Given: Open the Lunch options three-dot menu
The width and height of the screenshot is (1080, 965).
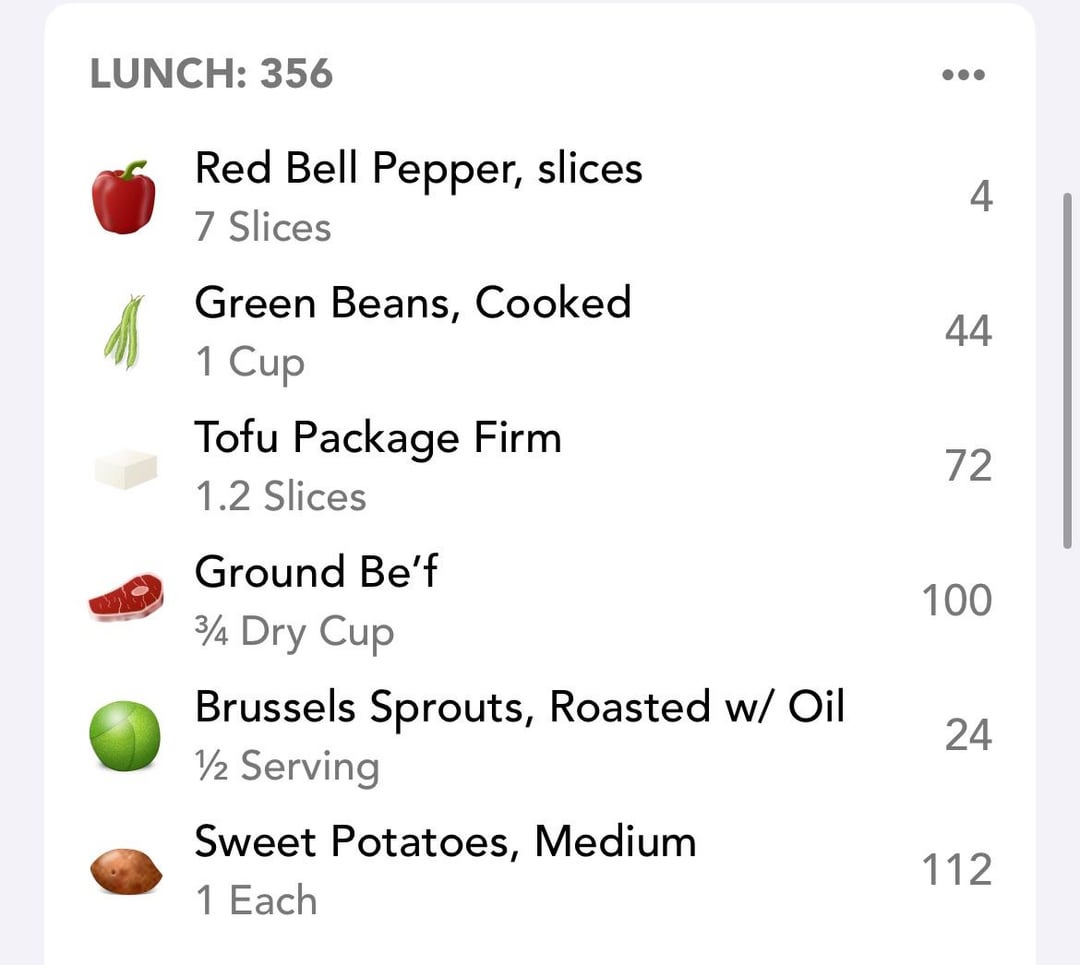Looking at the screenshot, I should (x=963, y=75).
